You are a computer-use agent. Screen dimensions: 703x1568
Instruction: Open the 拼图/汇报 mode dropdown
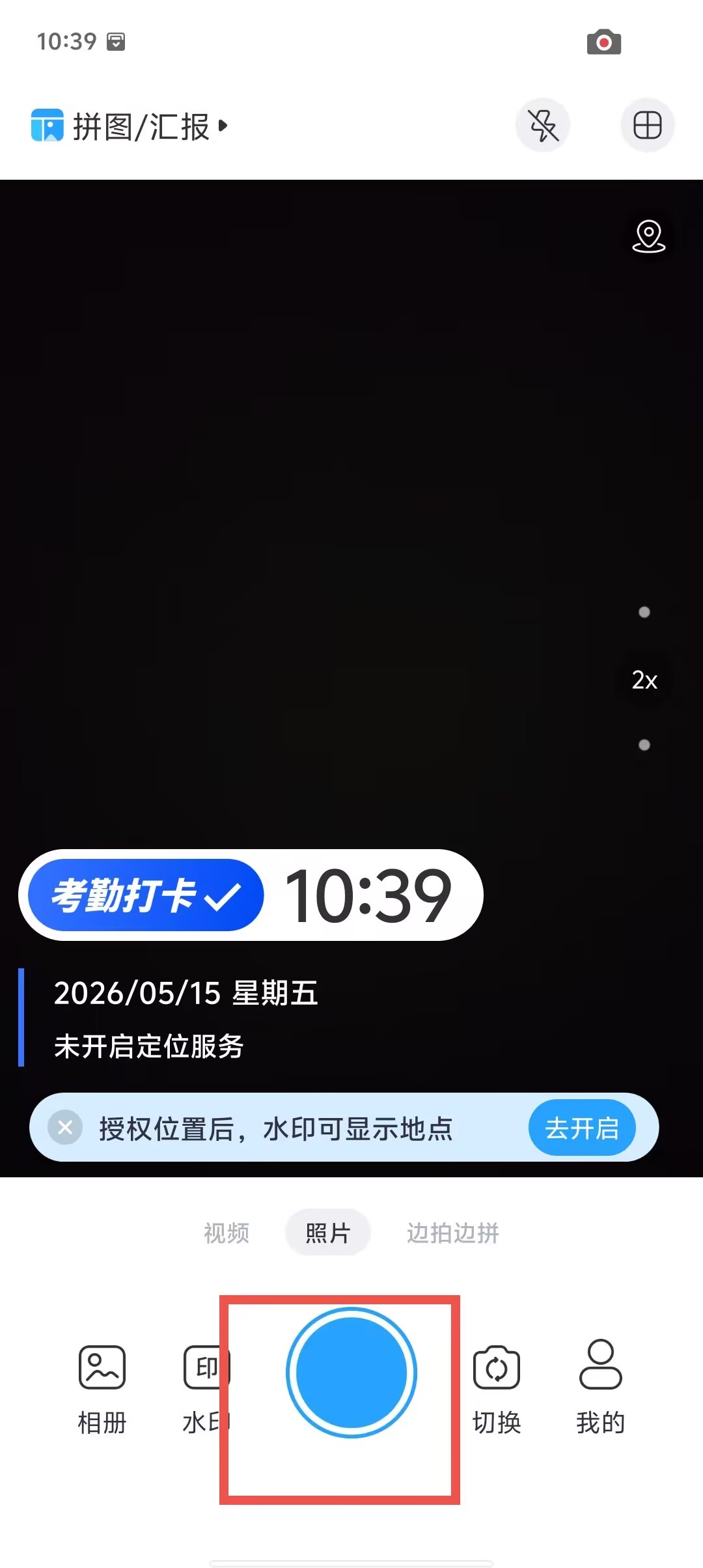tap(130, 126)
